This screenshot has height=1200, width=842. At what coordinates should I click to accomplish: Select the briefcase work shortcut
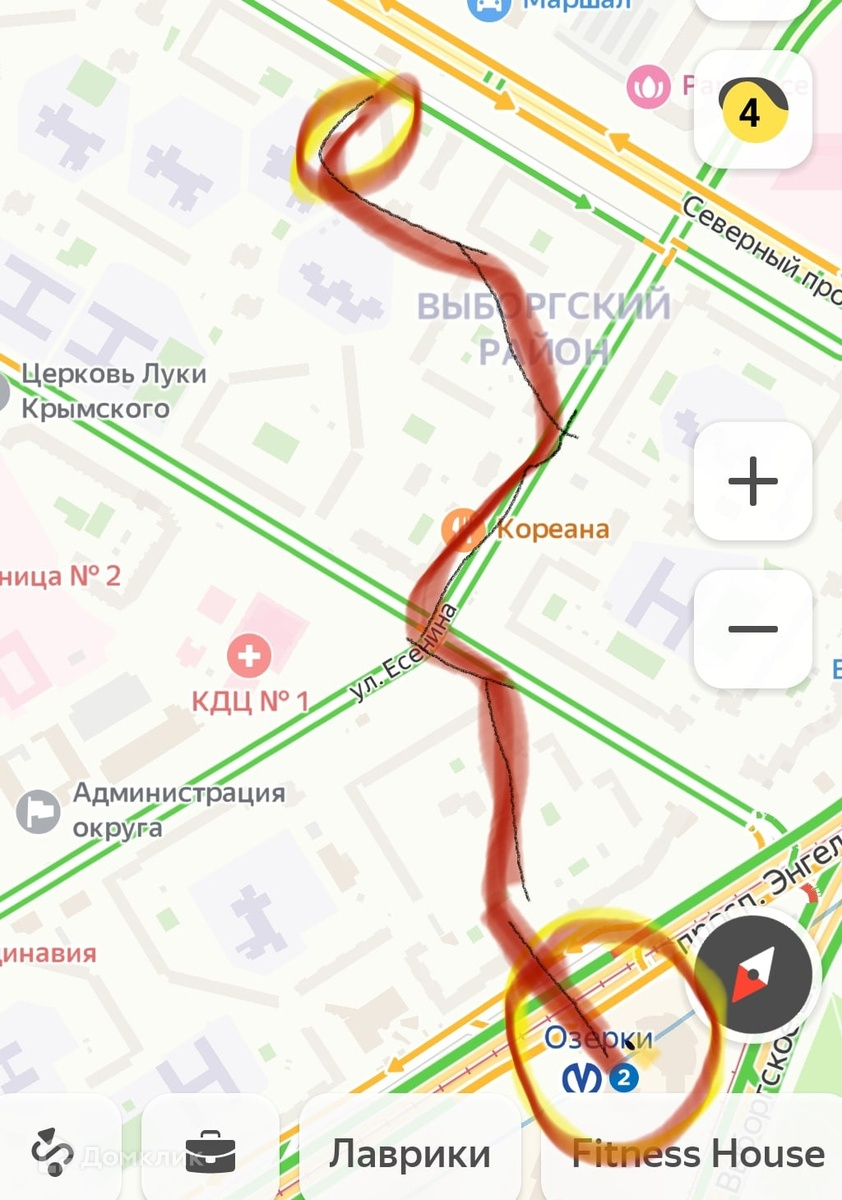210,1151
